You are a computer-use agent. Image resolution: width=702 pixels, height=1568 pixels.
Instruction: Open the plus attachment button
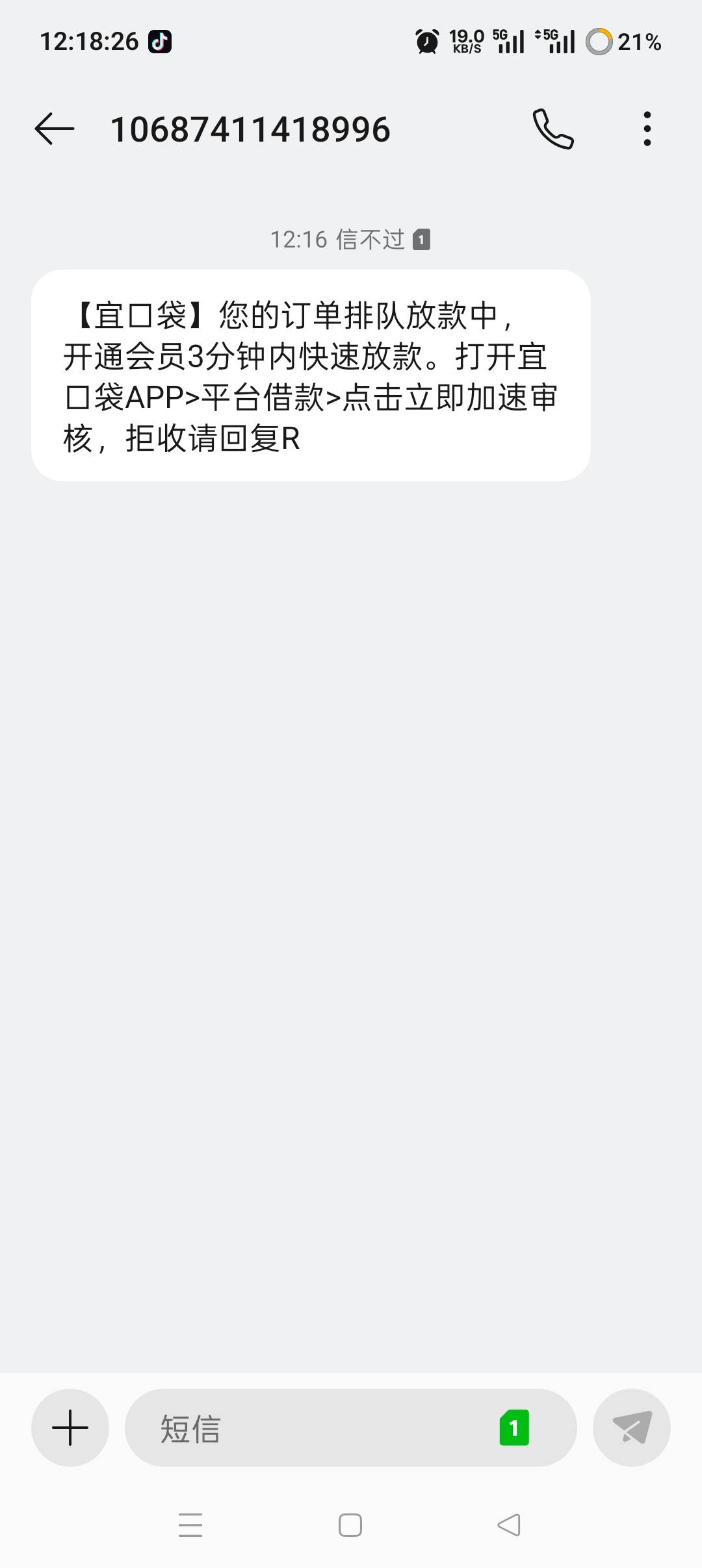(x=70, y=1428)
